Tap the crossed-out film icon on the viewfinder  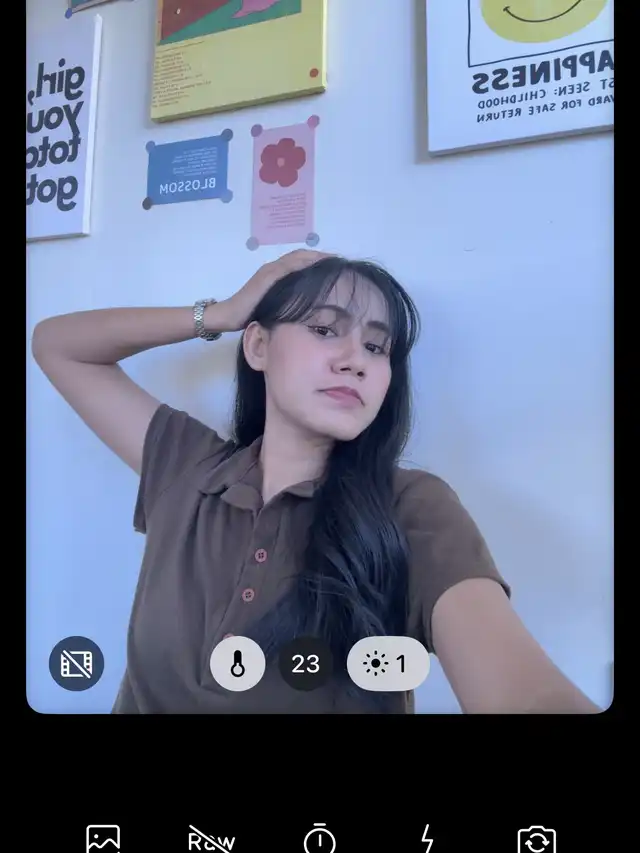point(76,663)
